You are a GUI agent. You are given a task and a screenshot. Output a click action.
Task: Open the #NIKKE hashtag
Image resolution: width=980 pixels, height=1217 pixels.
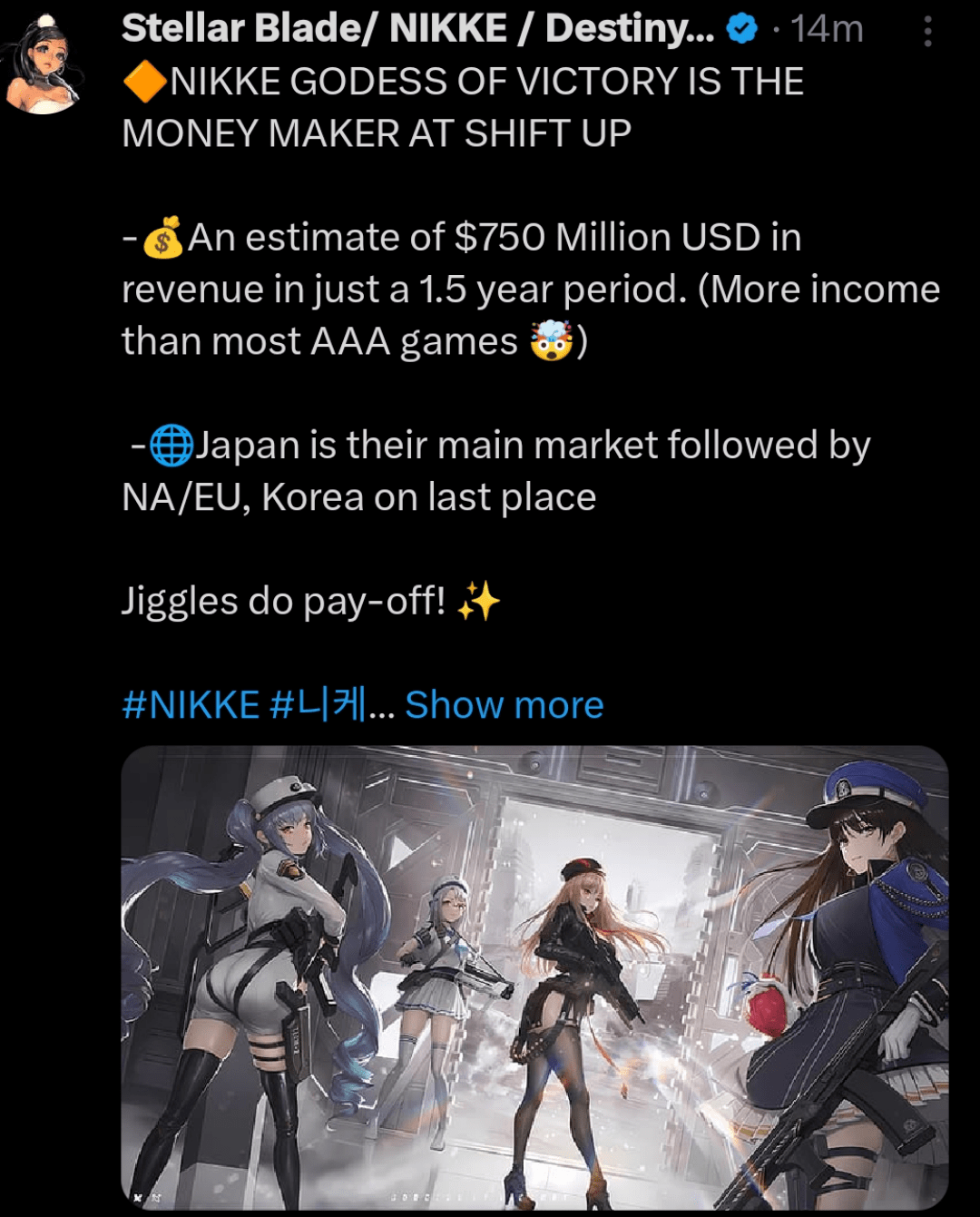pos(191,705)
